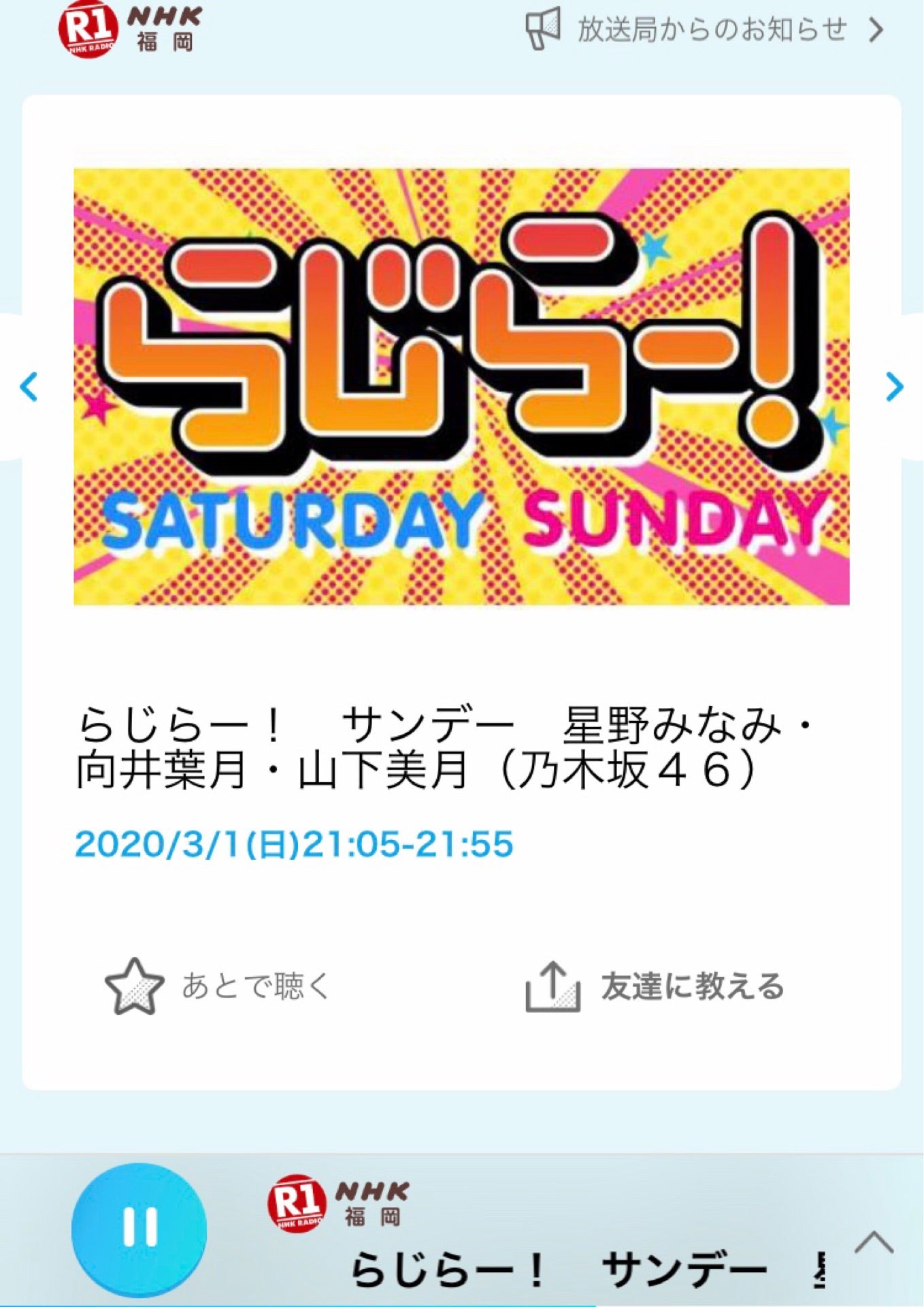Screen dimensions: 924x1307
Task: Open the らじらー! program banner
Action: click(x=461, y=386)
